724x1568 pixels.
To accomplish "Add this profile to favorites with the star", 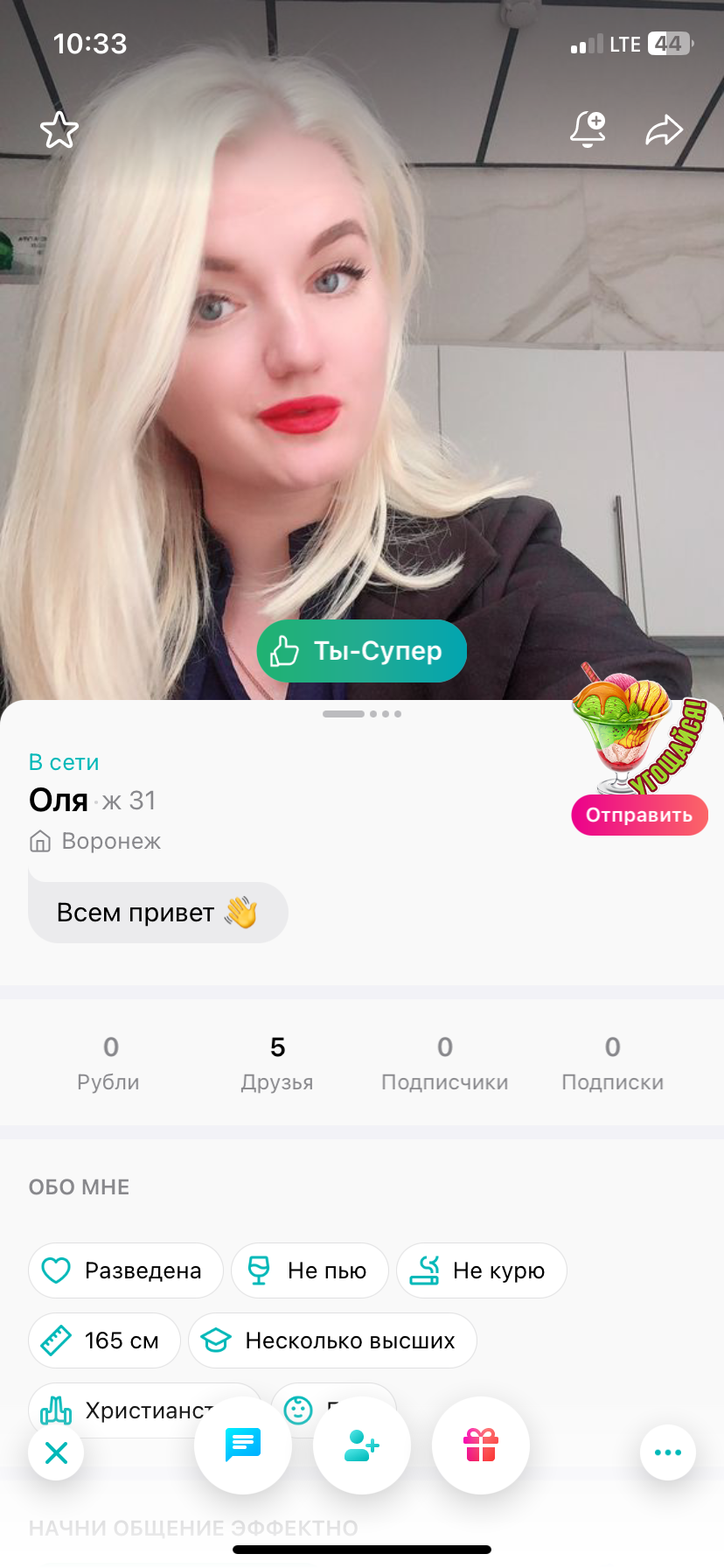I will click(x=59, y=130).
